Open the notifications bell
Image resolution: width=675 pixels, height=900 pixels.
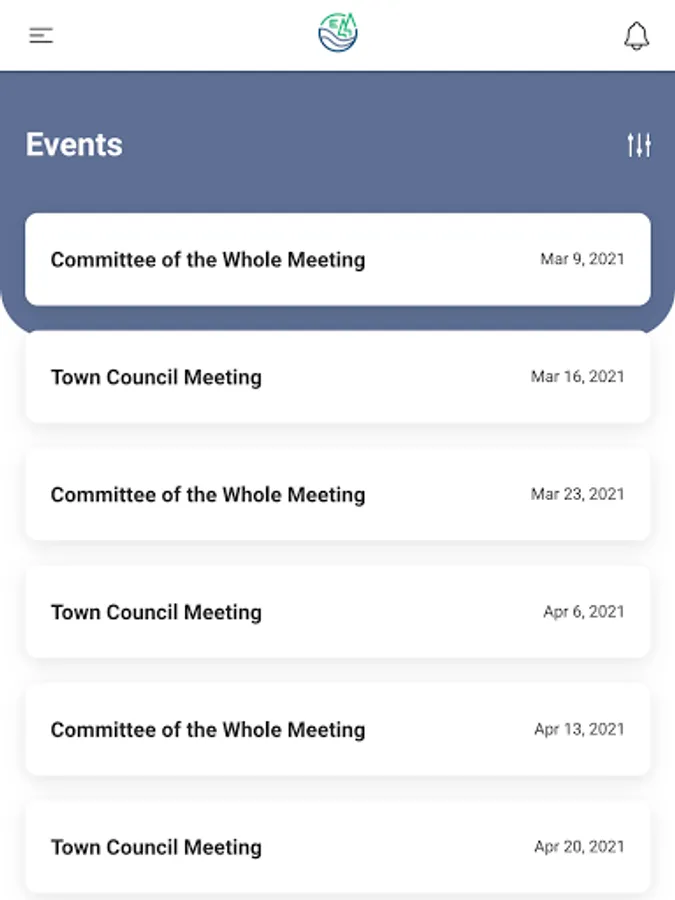636,36
